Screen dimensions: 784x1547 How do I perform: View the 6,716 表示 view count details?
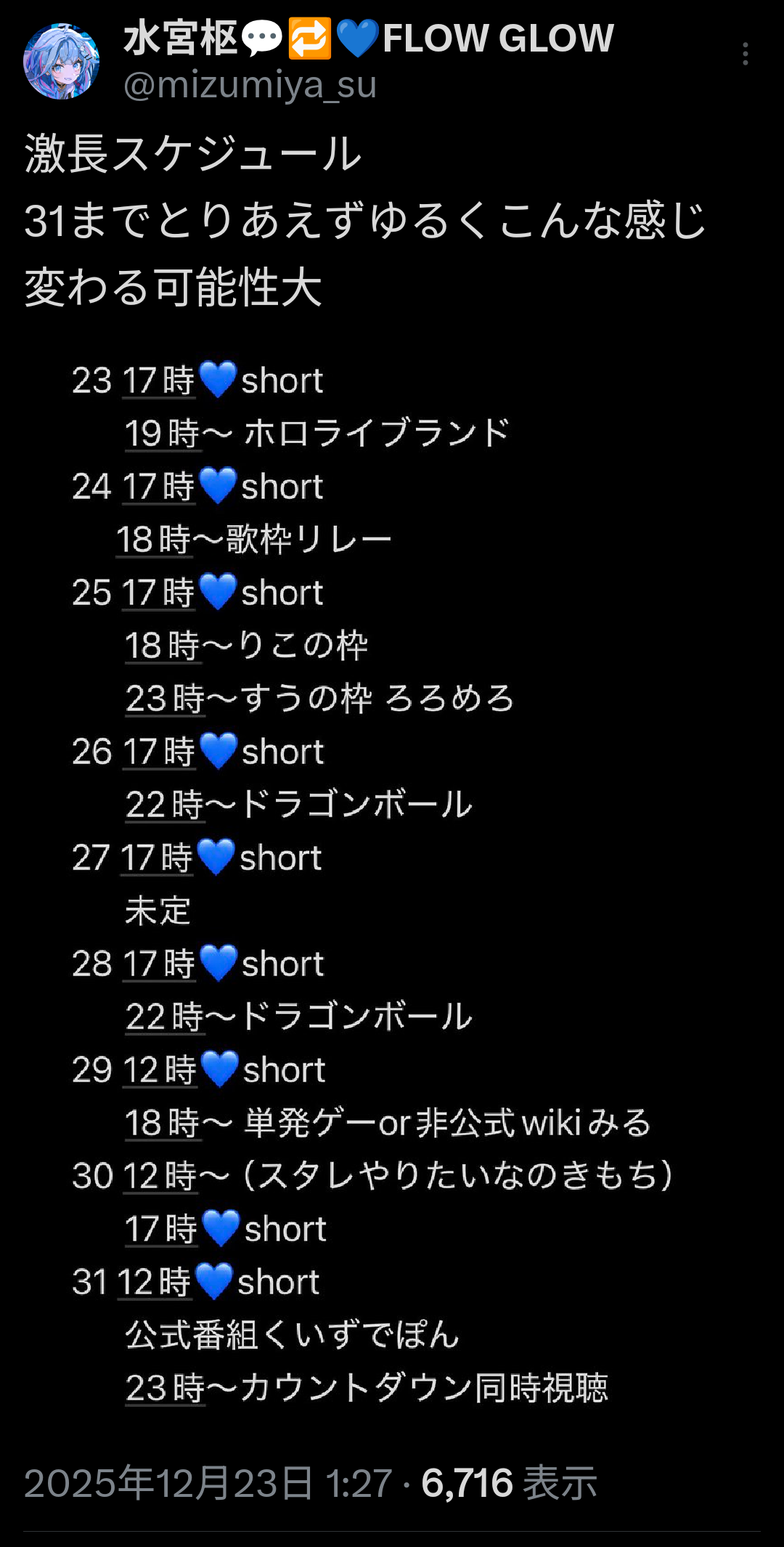tap(509, 1483)
